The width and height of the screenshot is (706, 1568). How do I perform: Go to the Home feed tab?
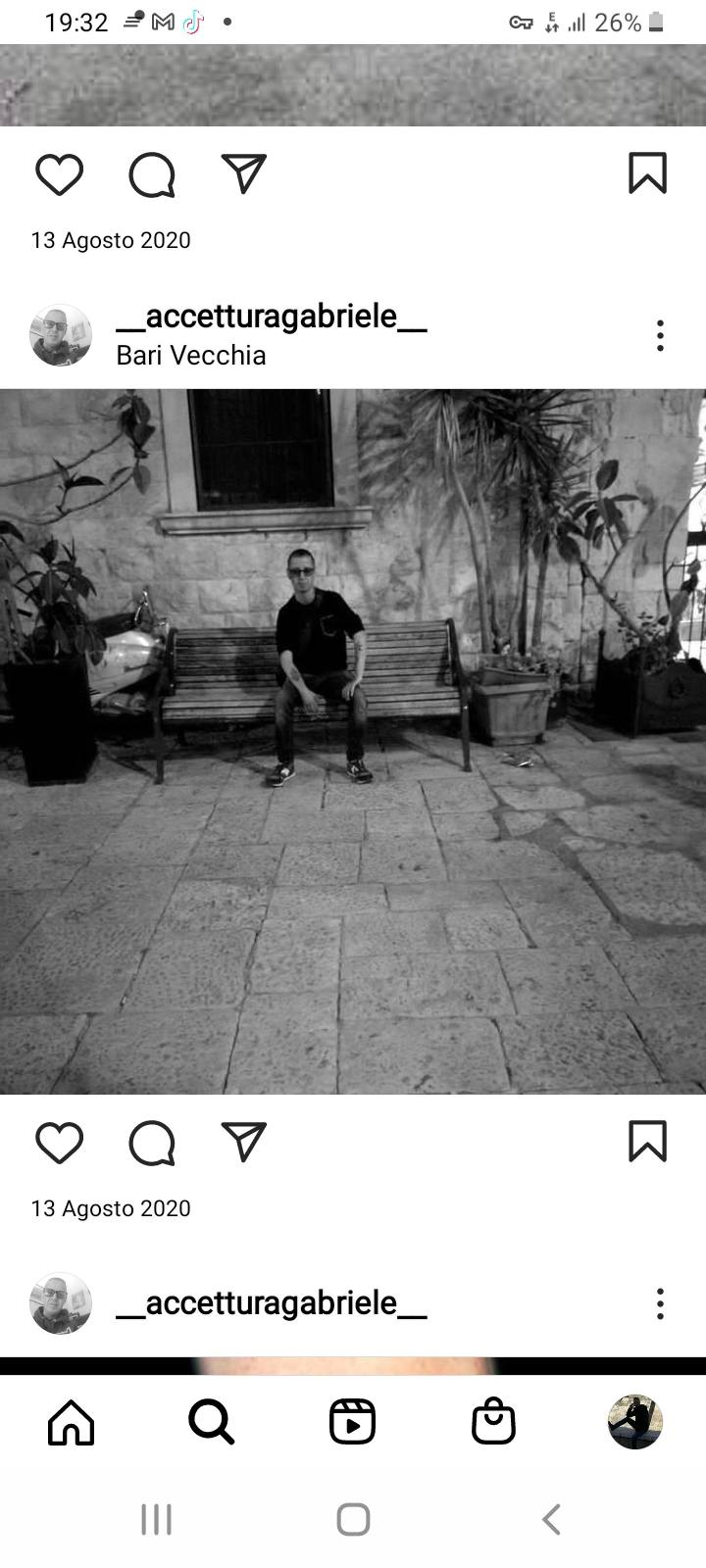pos(71,1422)
